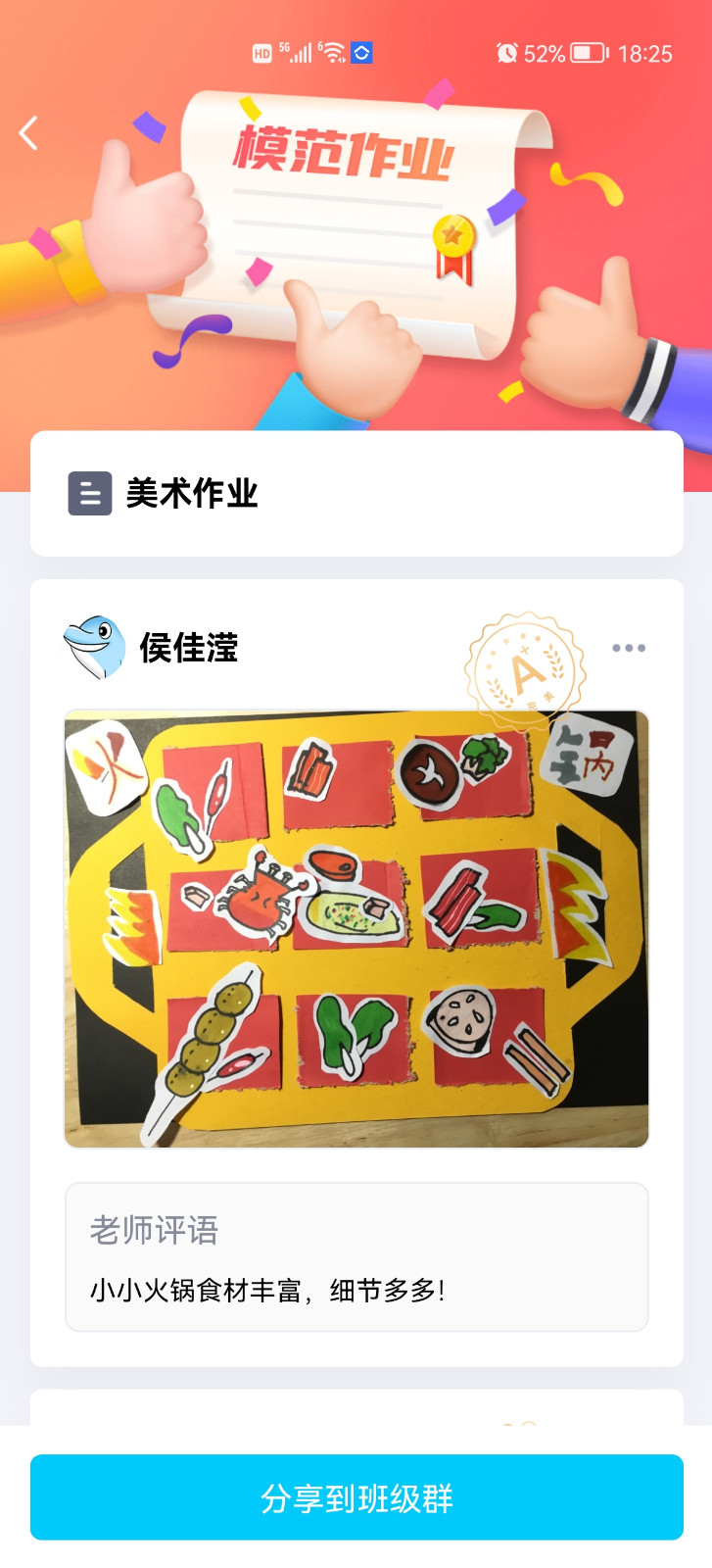Go back using the top-left arrow
712x1568 pixels.
[x=28, y=133]
